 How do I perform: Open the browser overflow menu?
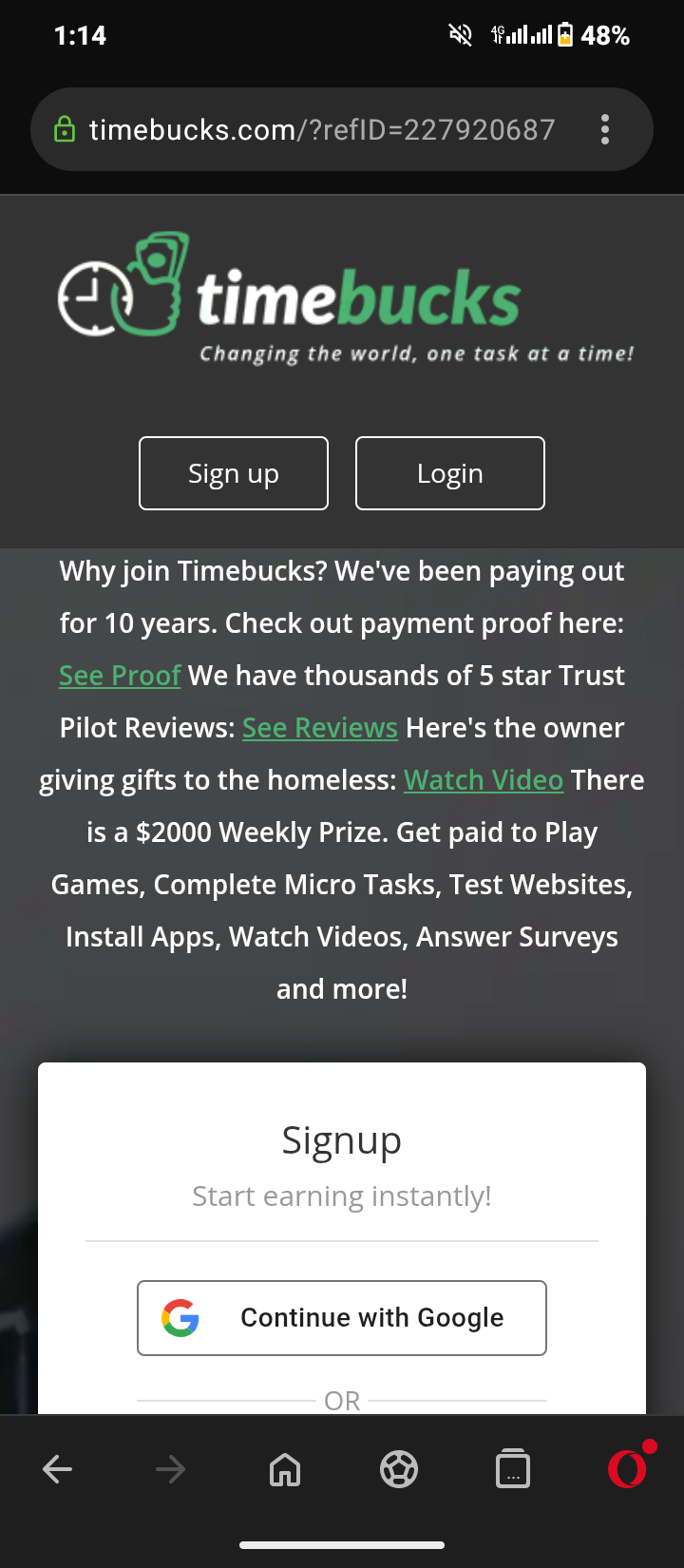[605, 130]
